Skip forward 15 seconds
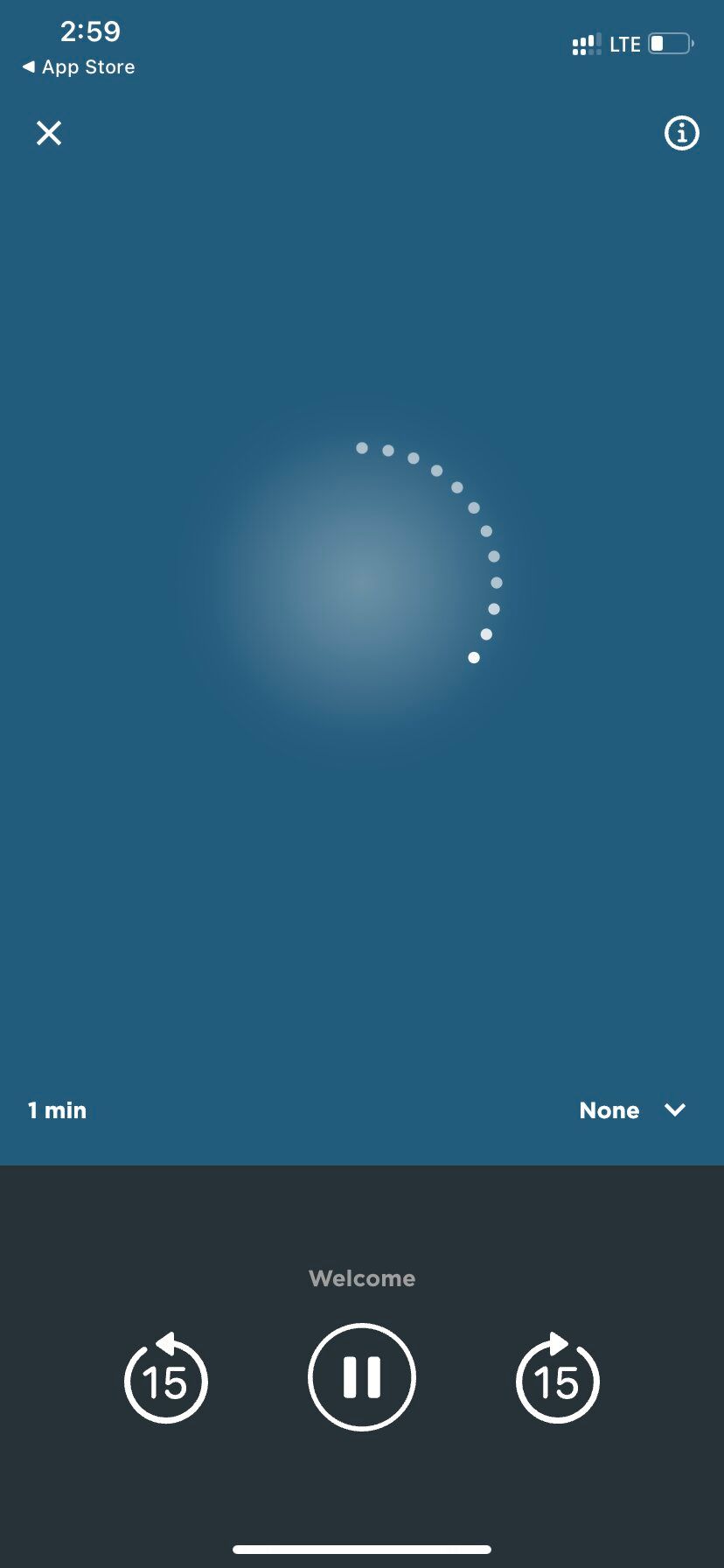 pyautogui.click(x=557, y=1378)
